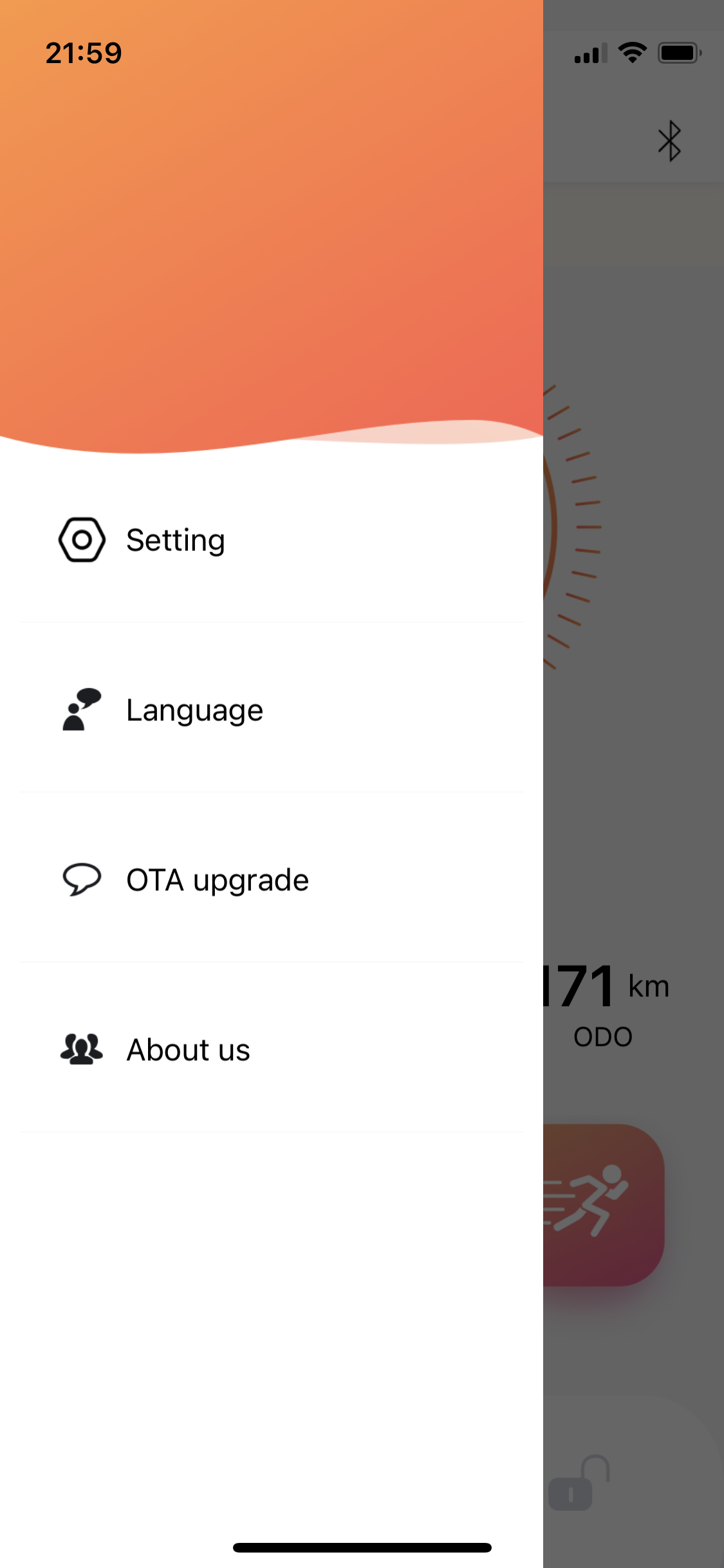724x1568 pixels.
Task: Tap the Bluetooth icon behind the drawer
Action: (x=669, y=141)
